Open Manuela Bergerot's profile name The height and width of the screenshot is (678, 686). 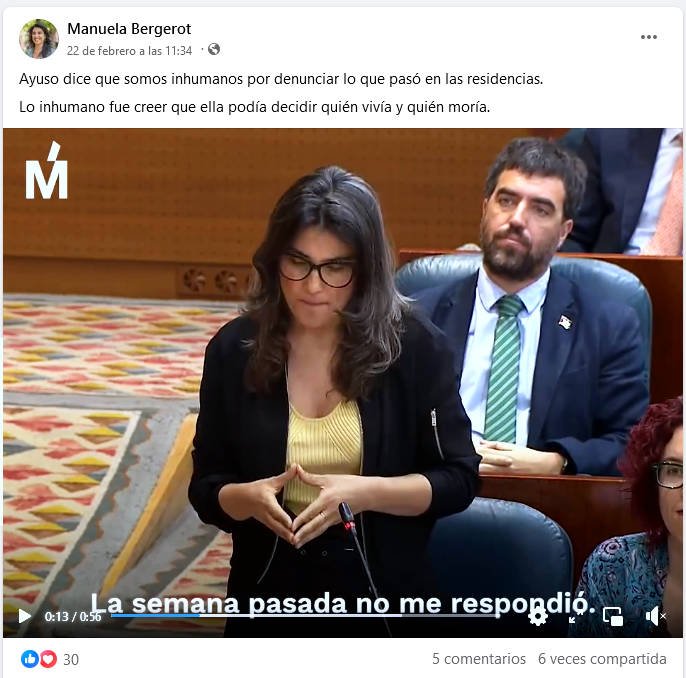click(128, 29)
